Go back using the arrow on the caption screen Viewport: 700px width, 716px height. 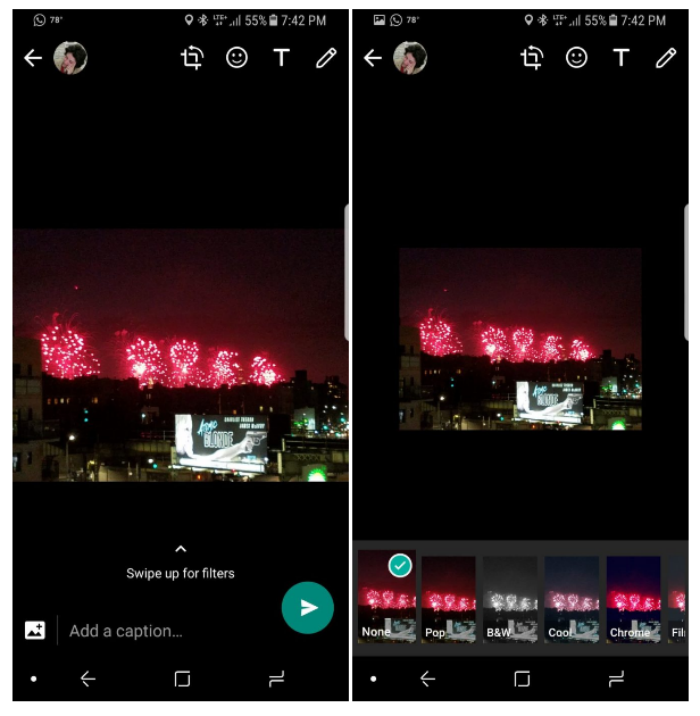(33, 58)
